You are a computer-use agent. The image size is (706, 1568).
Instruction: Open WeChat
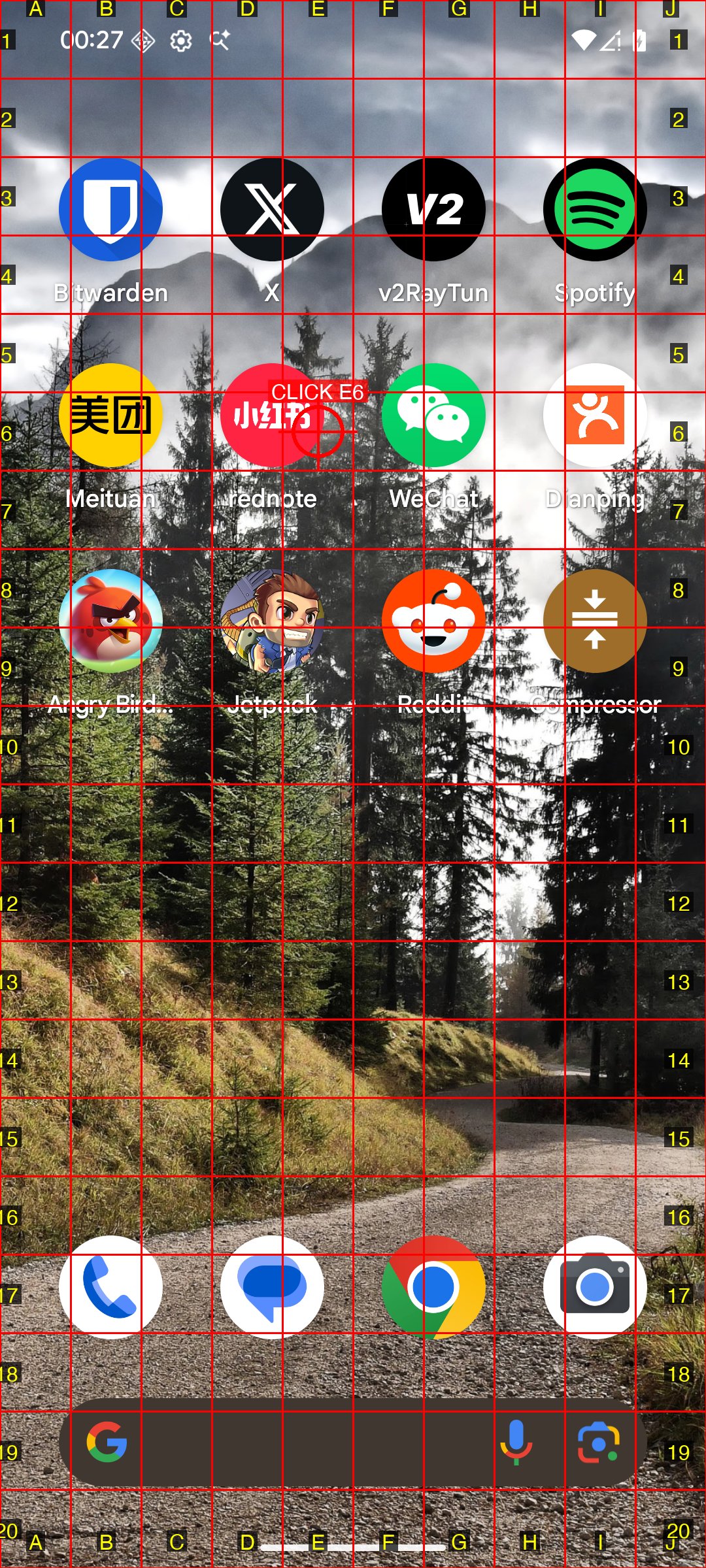pyautogui.click(x=433, y=416)
